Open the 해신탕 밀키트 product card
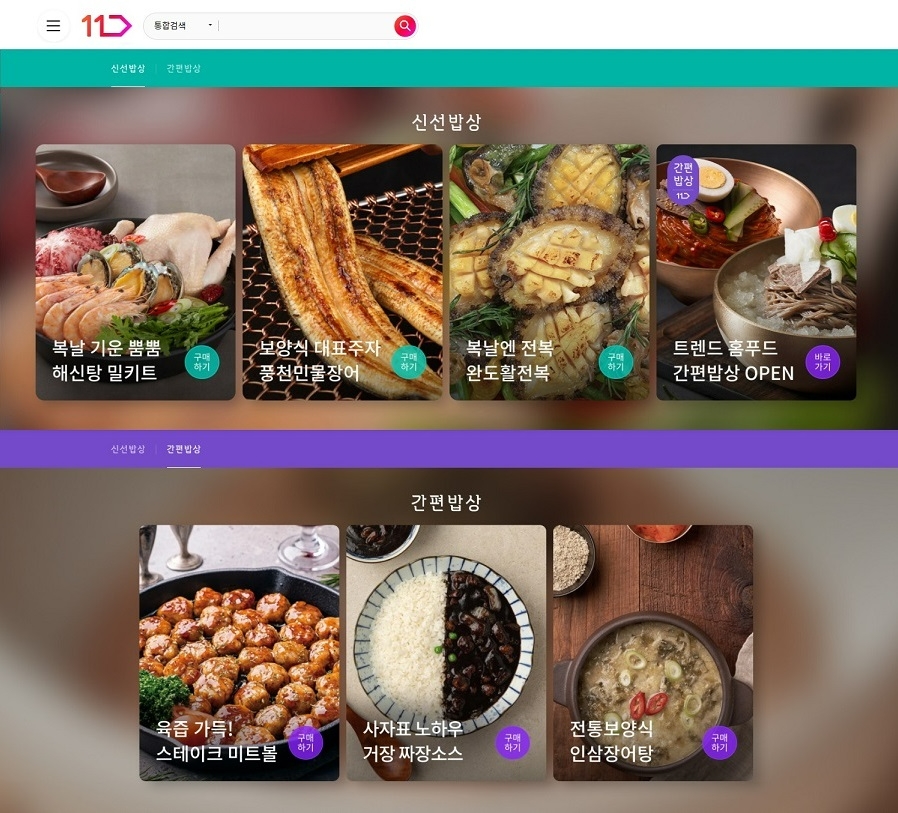This screenshot has height=813, width=898. [135, 272]
